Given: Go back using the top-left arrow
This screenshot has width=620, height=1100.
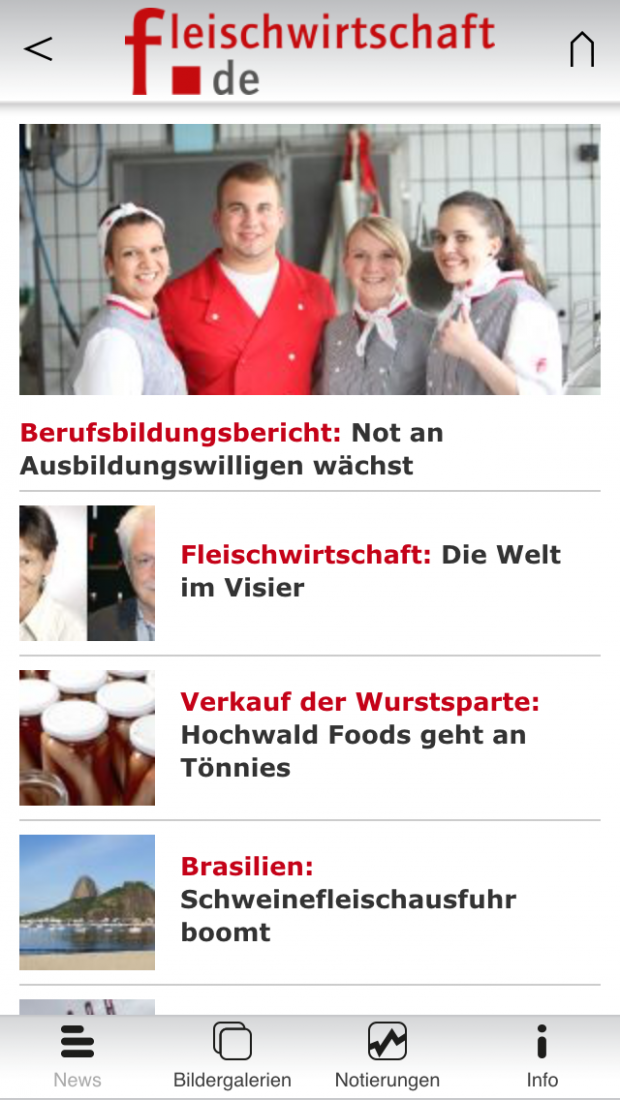Looking at the screenshot, I should [x=38, y=48].
